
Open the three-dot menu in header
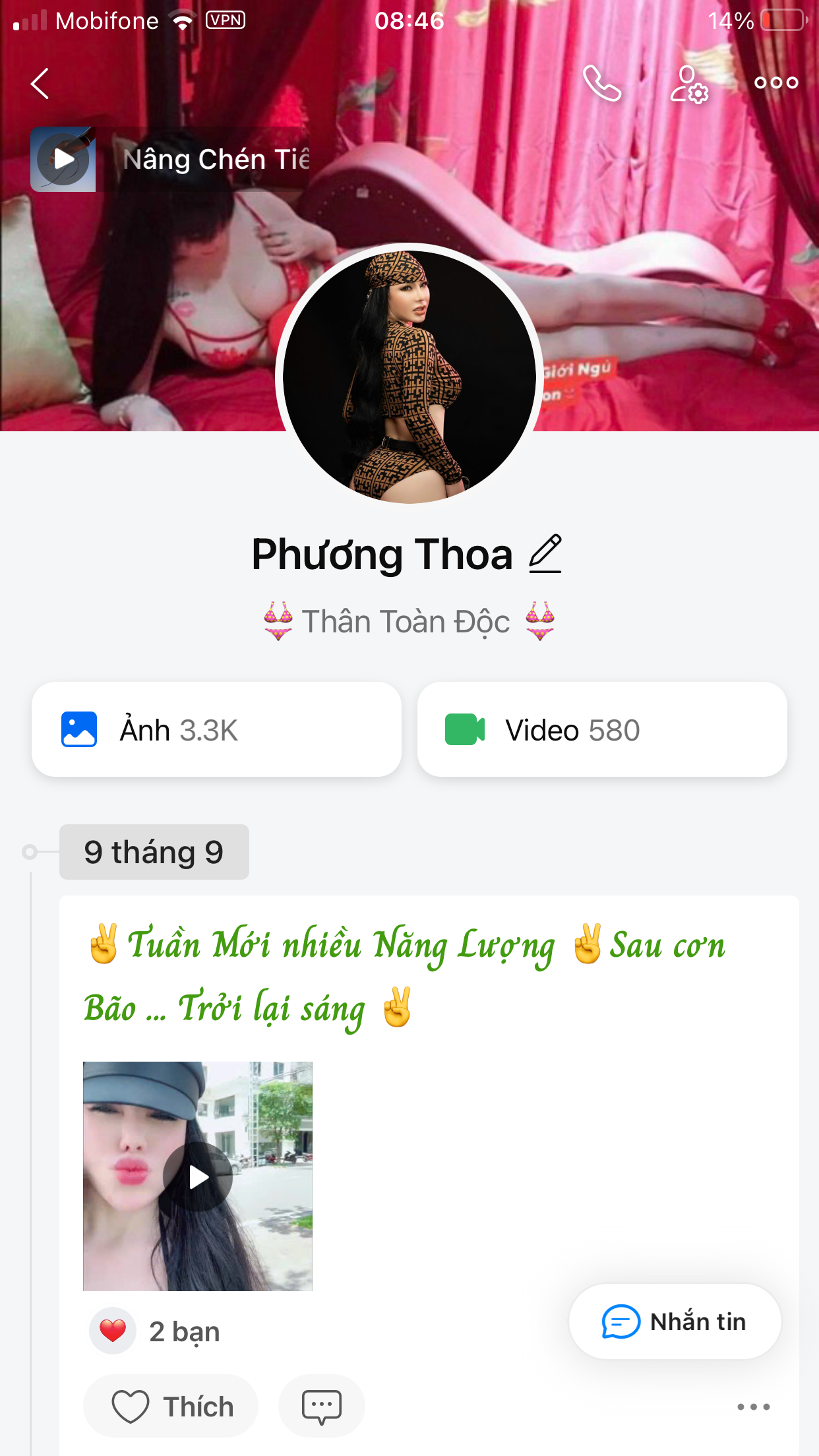pyautogui.click(x=776, y=83)
